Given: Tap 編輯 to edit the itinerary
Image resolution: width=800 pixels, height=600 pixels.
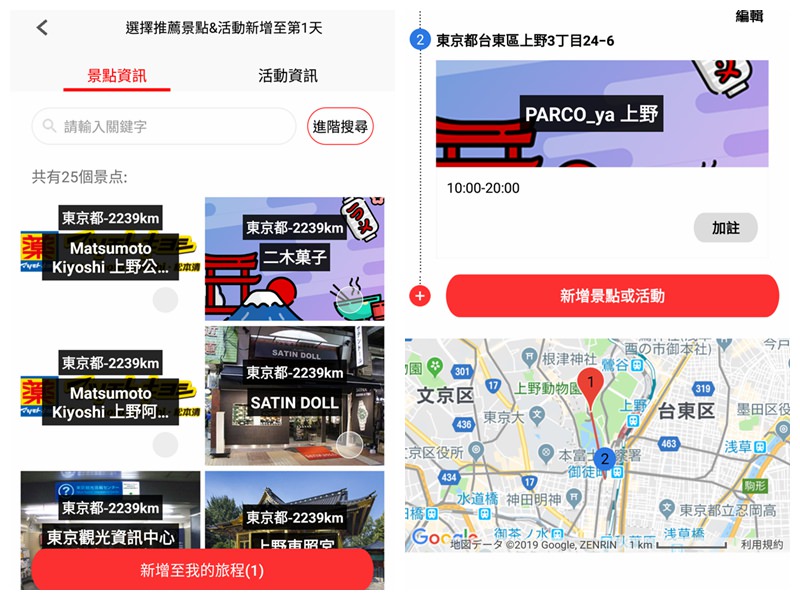Looking at the screenshot, I should [x=750, y=15].
